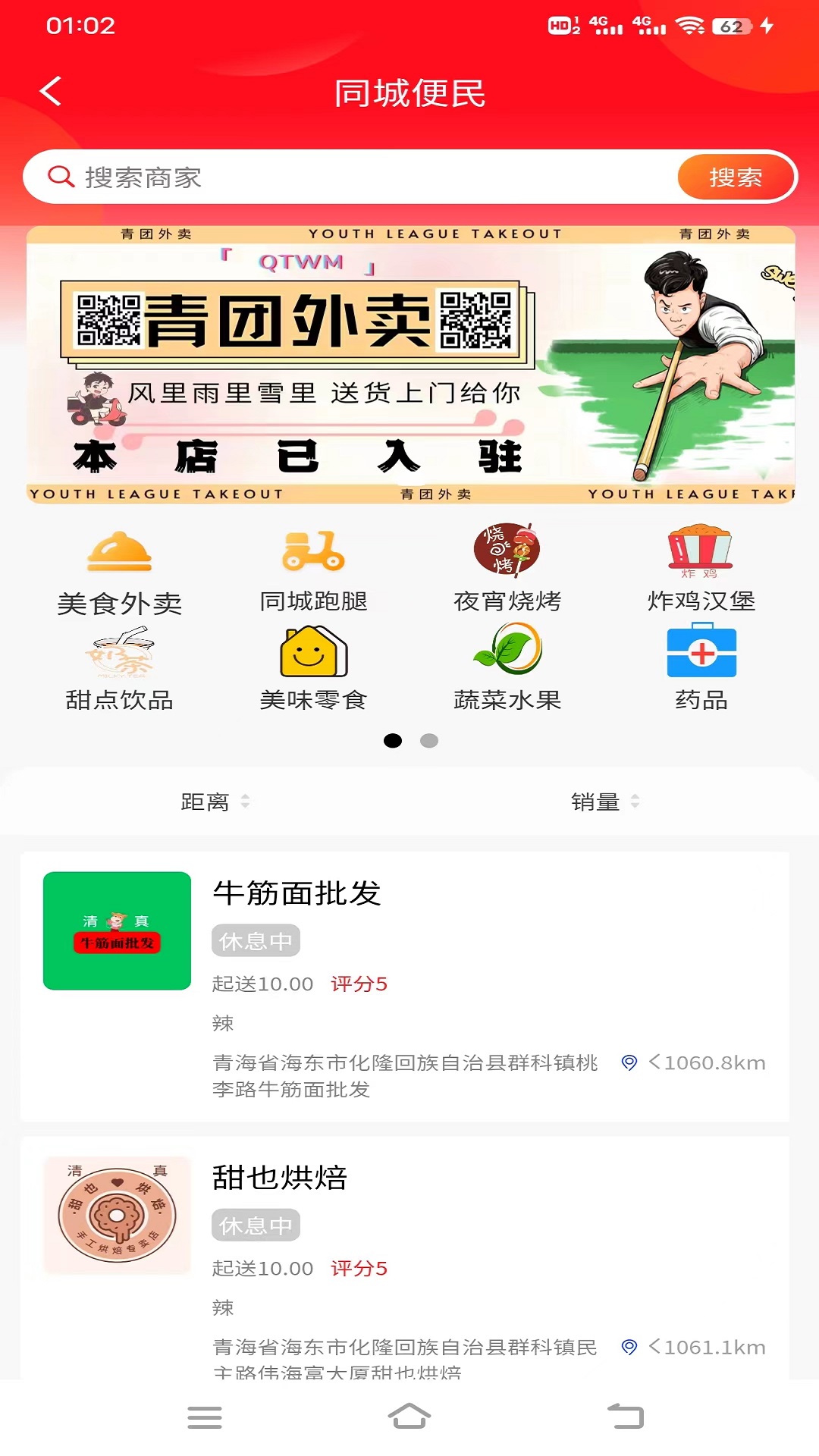The image size is (819, 1456).
Task: Switch to the second category page dot
Action: (429, 740)
